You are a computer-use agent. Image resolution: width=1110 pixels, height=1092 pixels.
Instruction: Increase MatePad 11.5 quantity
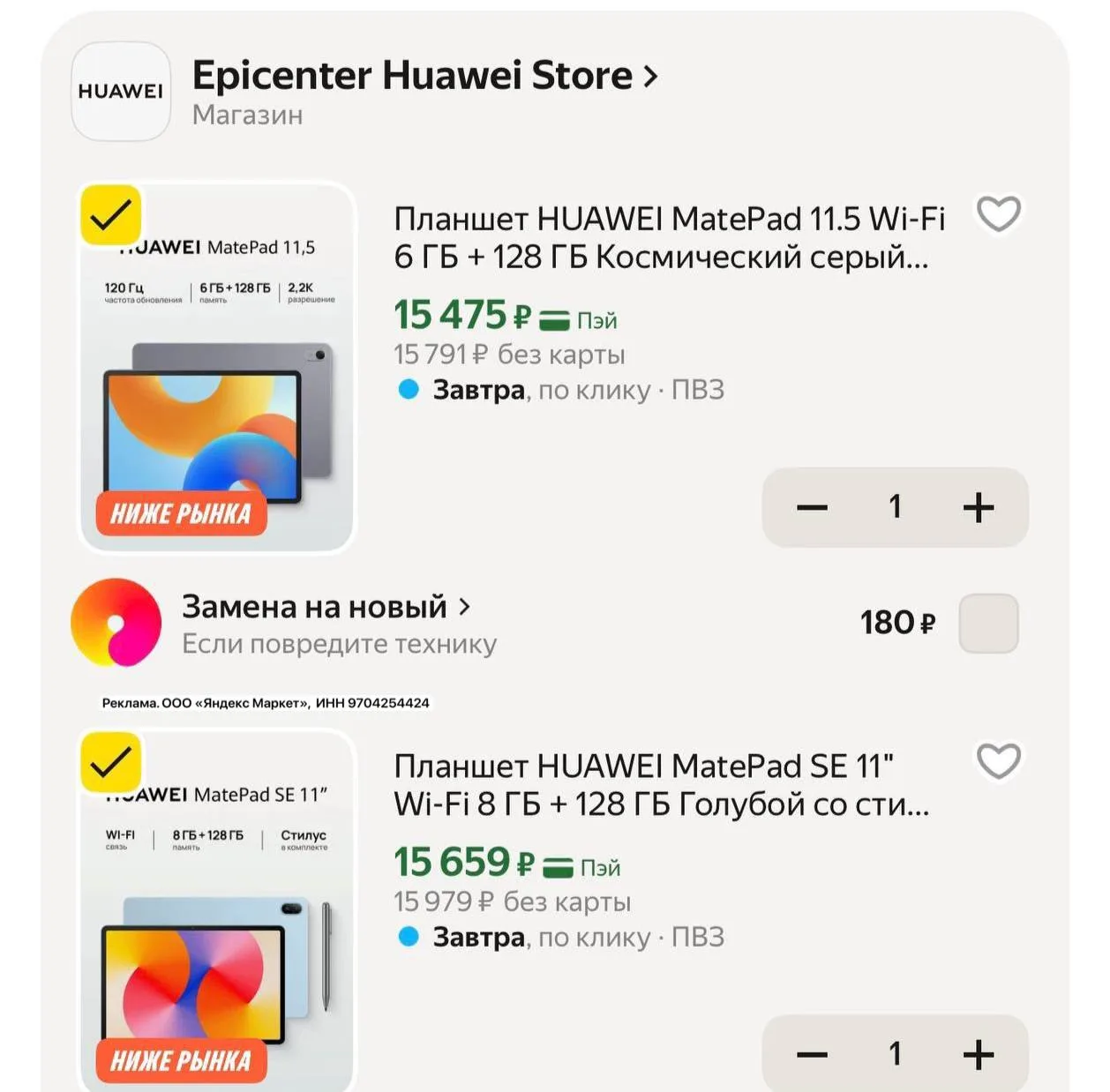pyautogui.click(x=978, y=507)
